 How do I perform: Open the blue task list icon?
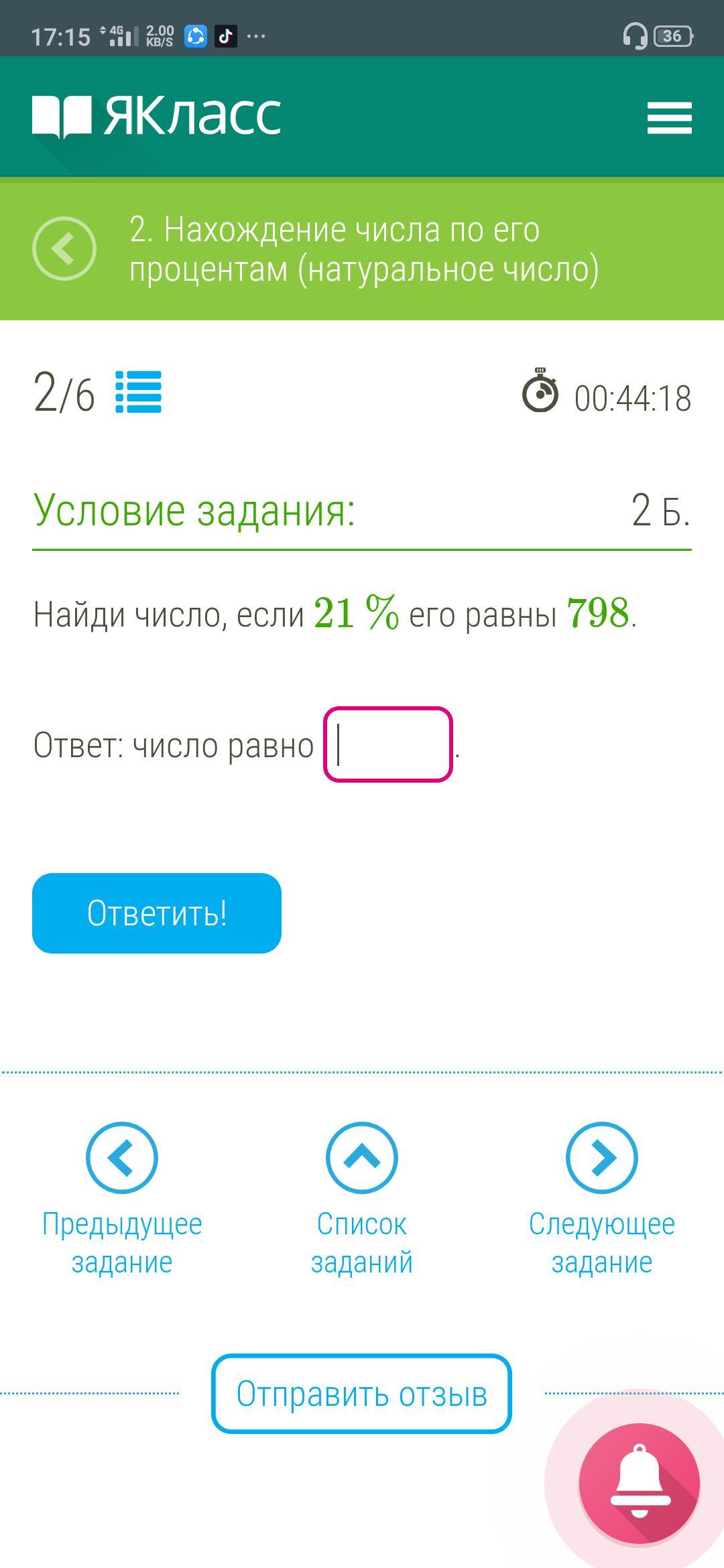click(x=139, y=392)
